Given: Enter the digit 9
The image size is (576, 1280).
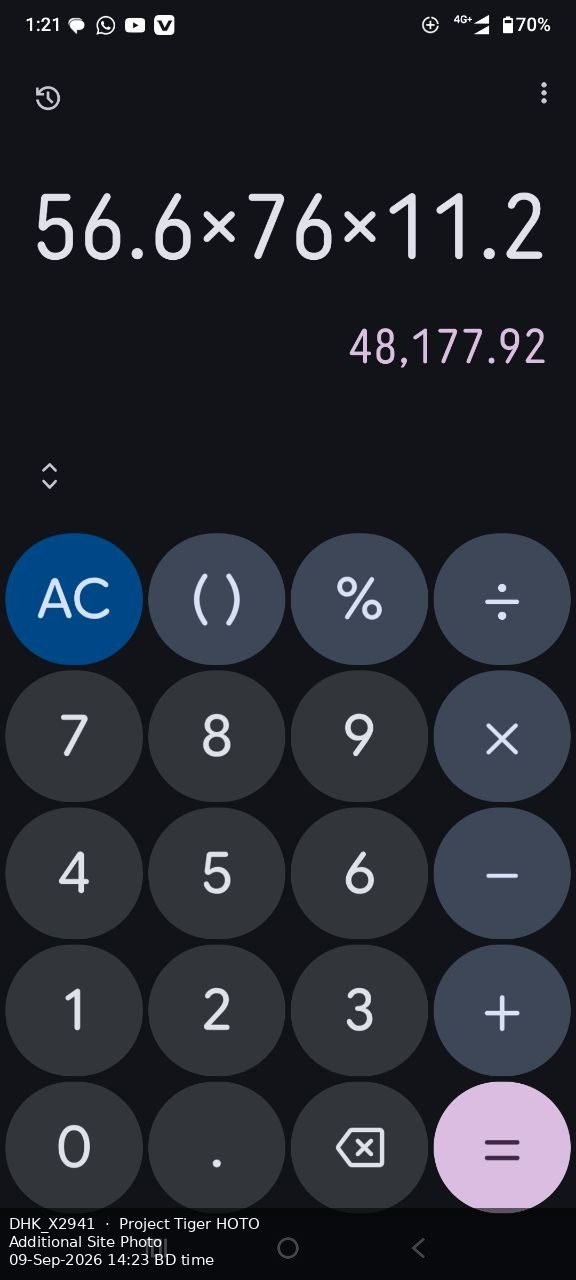Looking at the screenshot, I should click(x=360, y=737).
